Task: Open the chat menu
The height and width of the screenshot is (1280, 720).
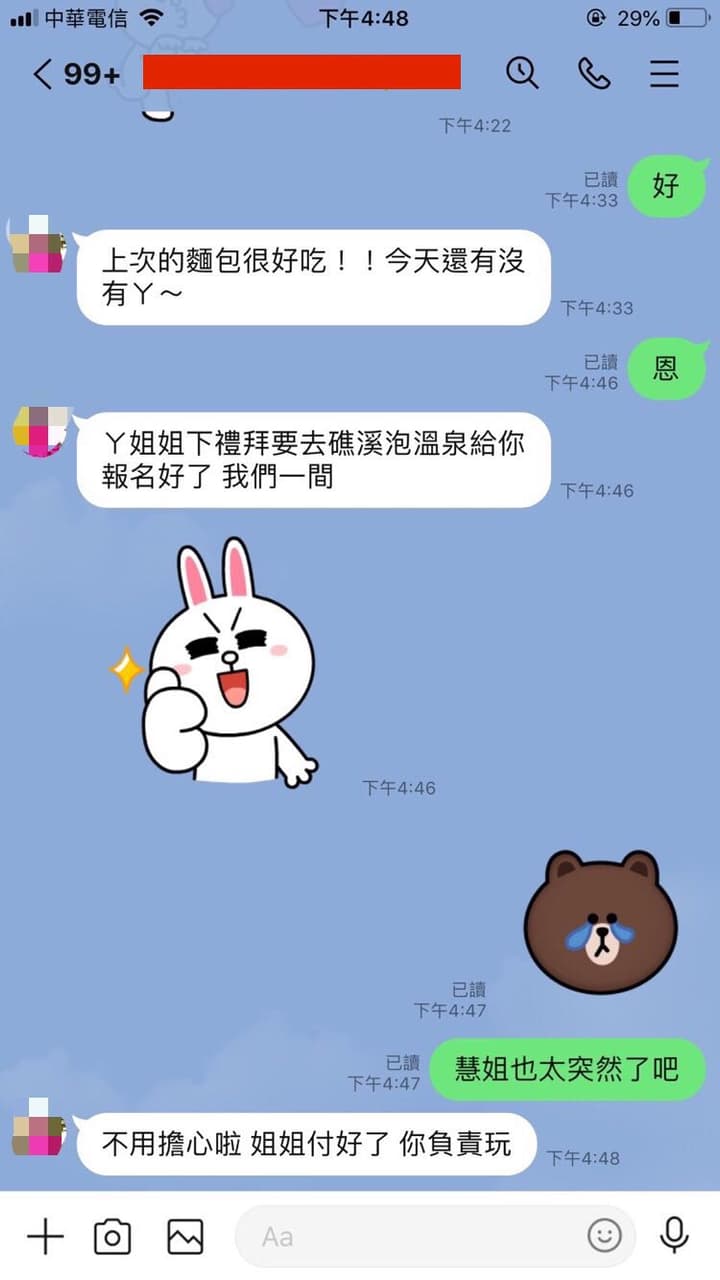Action: [x=665, y=73]
